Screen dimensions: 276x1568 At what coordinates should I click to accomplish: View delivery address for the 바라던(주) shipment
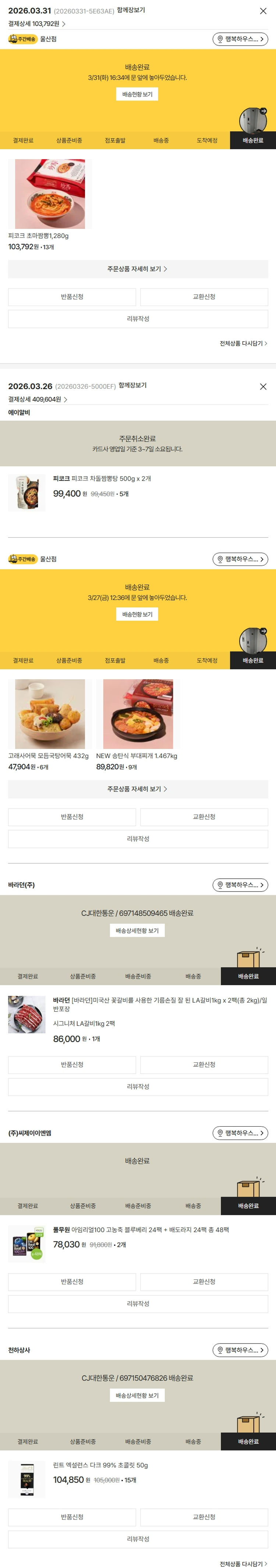(x=240, y=885)
